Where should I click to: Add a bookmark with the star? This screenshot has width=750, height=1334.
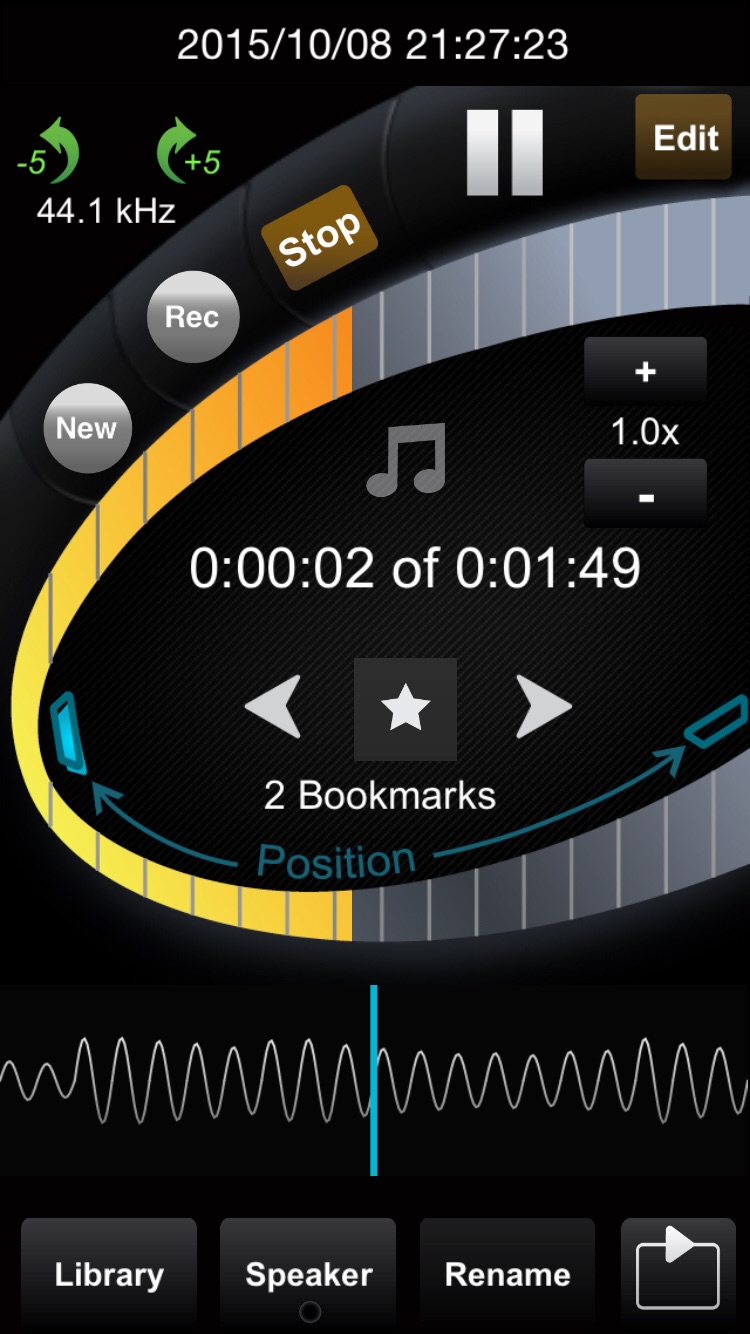coord(405,708)
